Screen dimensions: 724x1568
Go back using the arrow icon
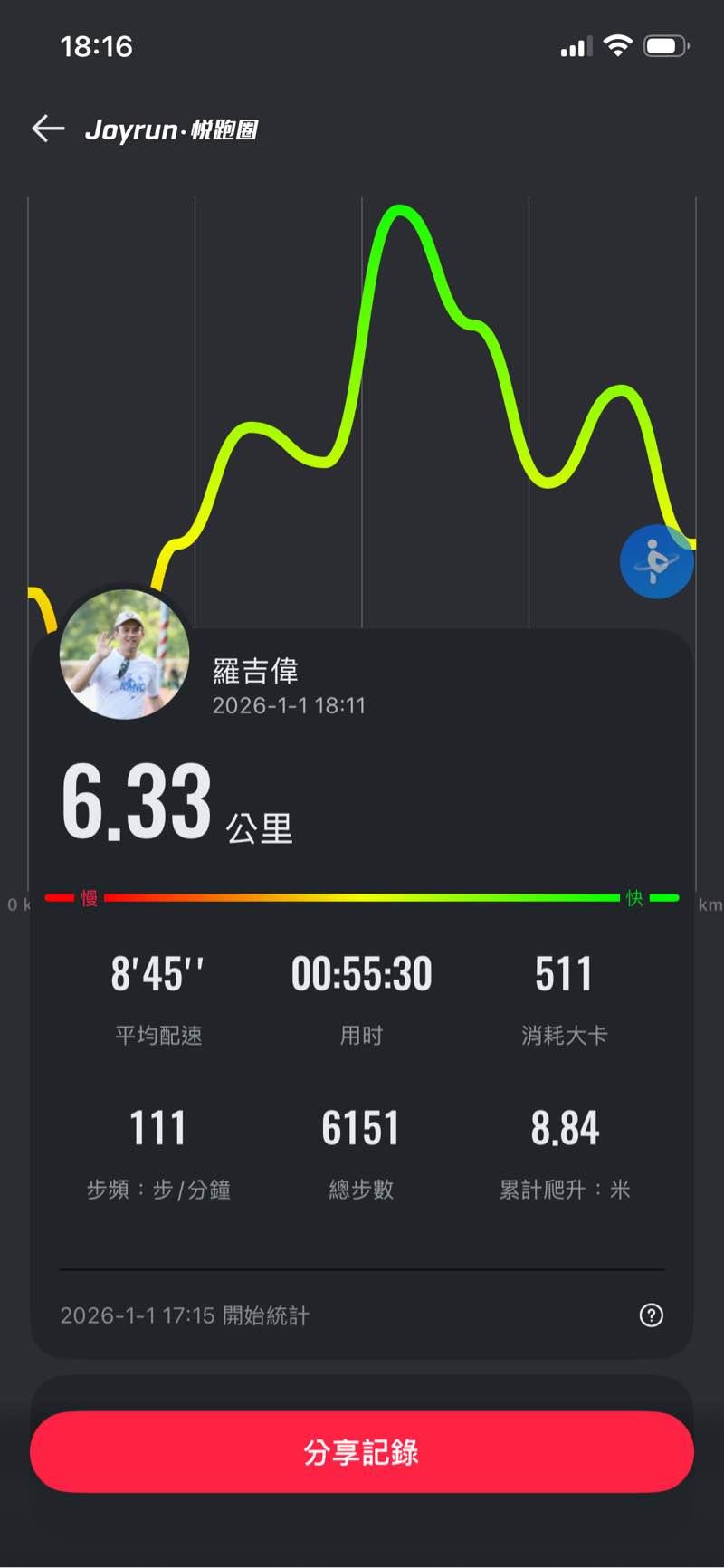[x=48, y=129]
